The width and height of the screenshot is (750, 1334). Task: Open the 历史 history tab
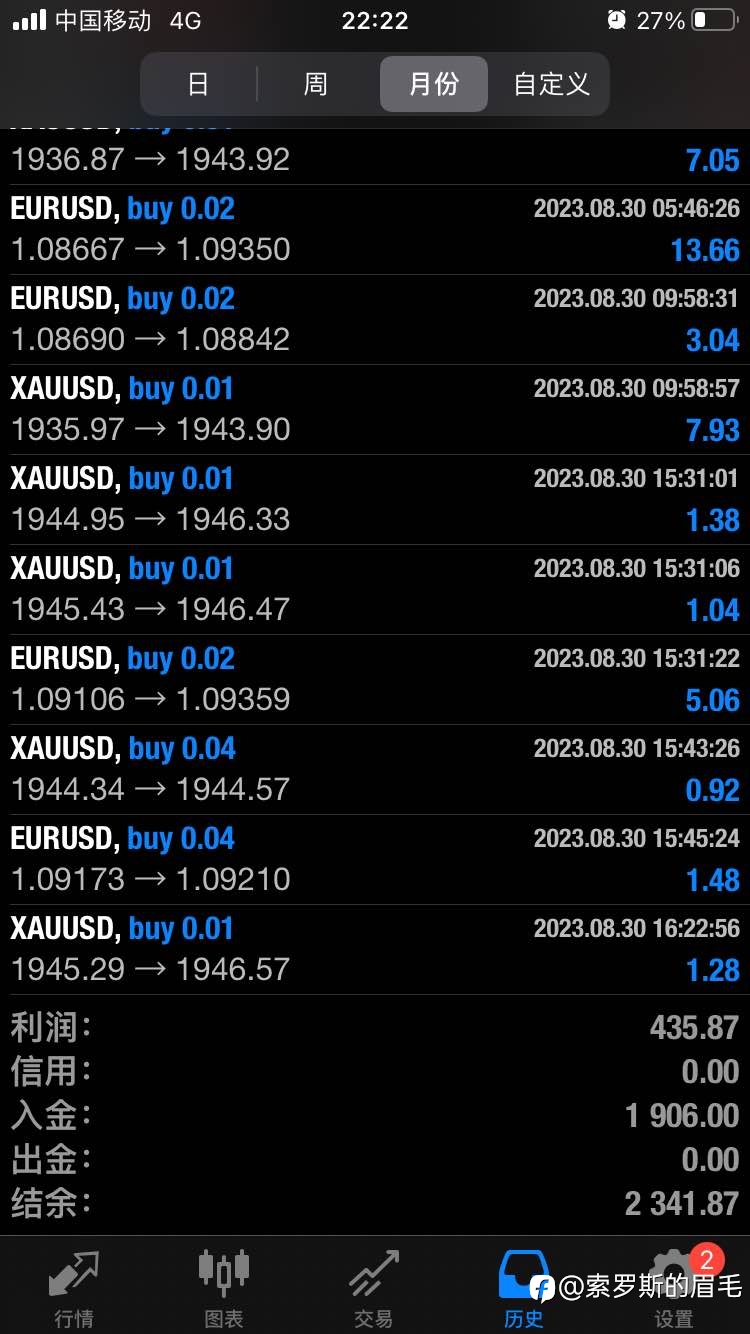coord(524,1287)
